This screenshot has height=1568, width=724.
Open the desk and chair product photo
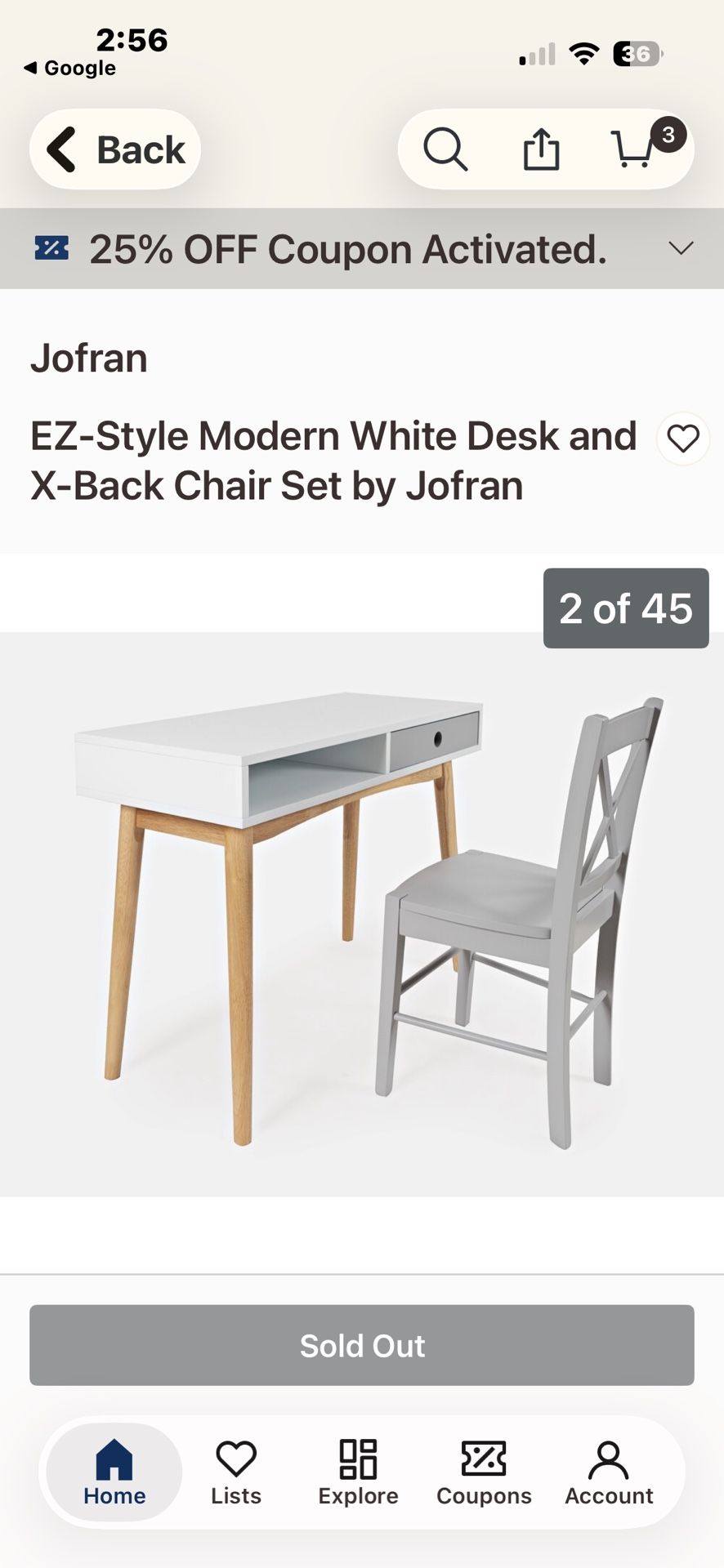[361, 913]
